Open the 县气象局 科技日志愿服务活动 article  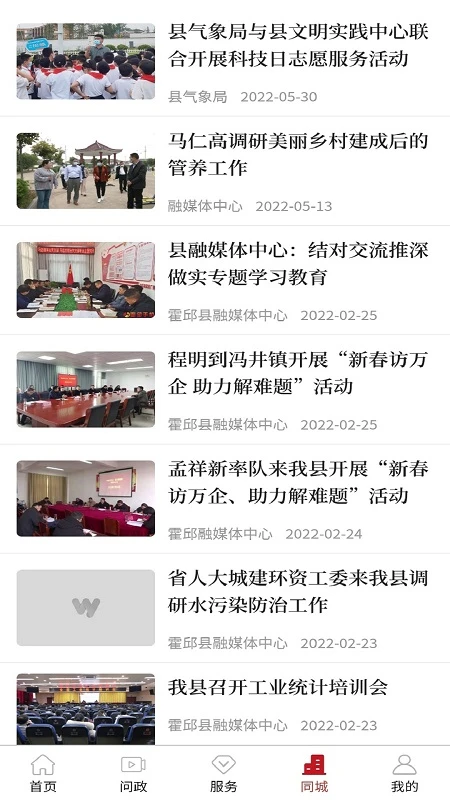pyautogui.click(x=225, y=61)
